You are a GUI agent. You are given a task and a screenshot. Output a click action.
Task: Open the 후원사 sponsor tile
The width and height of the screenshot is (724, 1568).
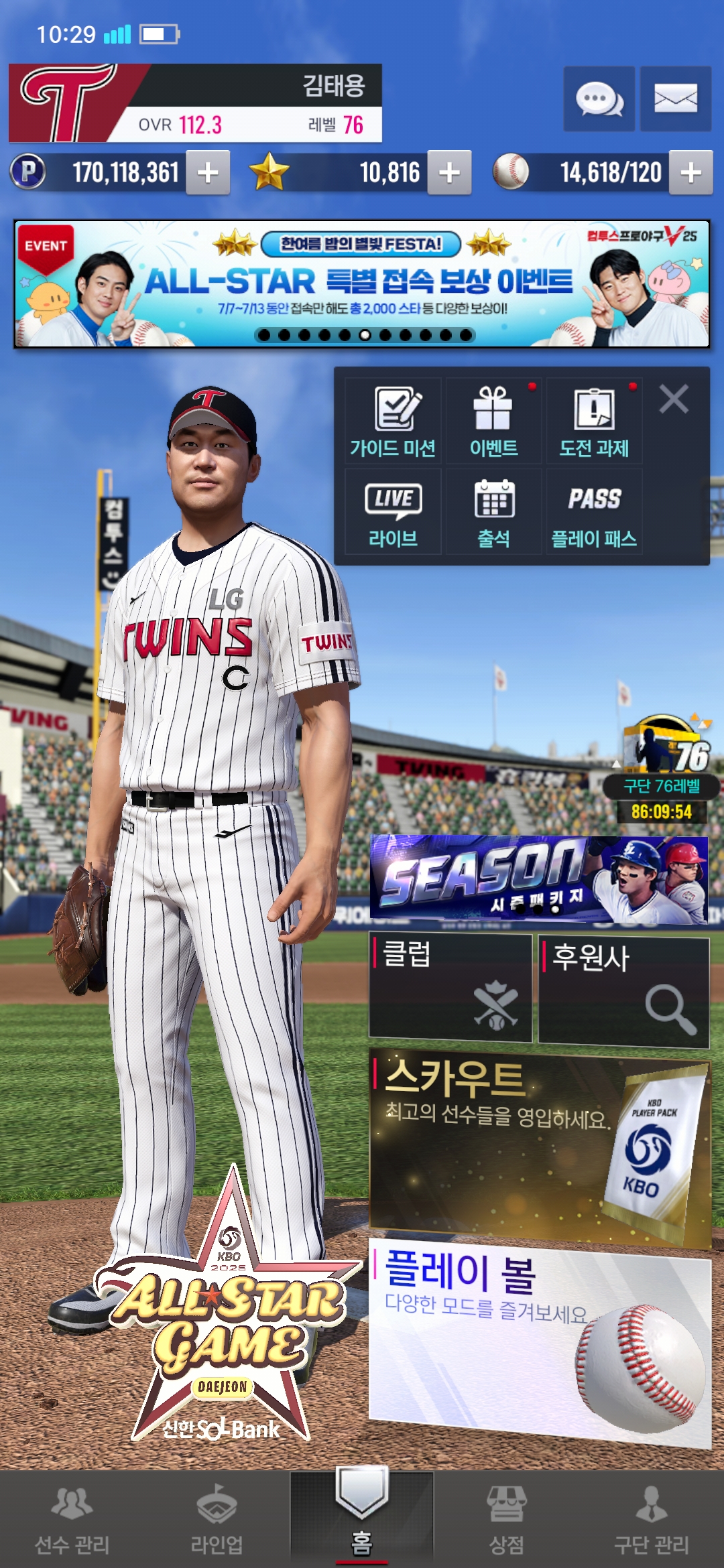(x=623, y=992)
